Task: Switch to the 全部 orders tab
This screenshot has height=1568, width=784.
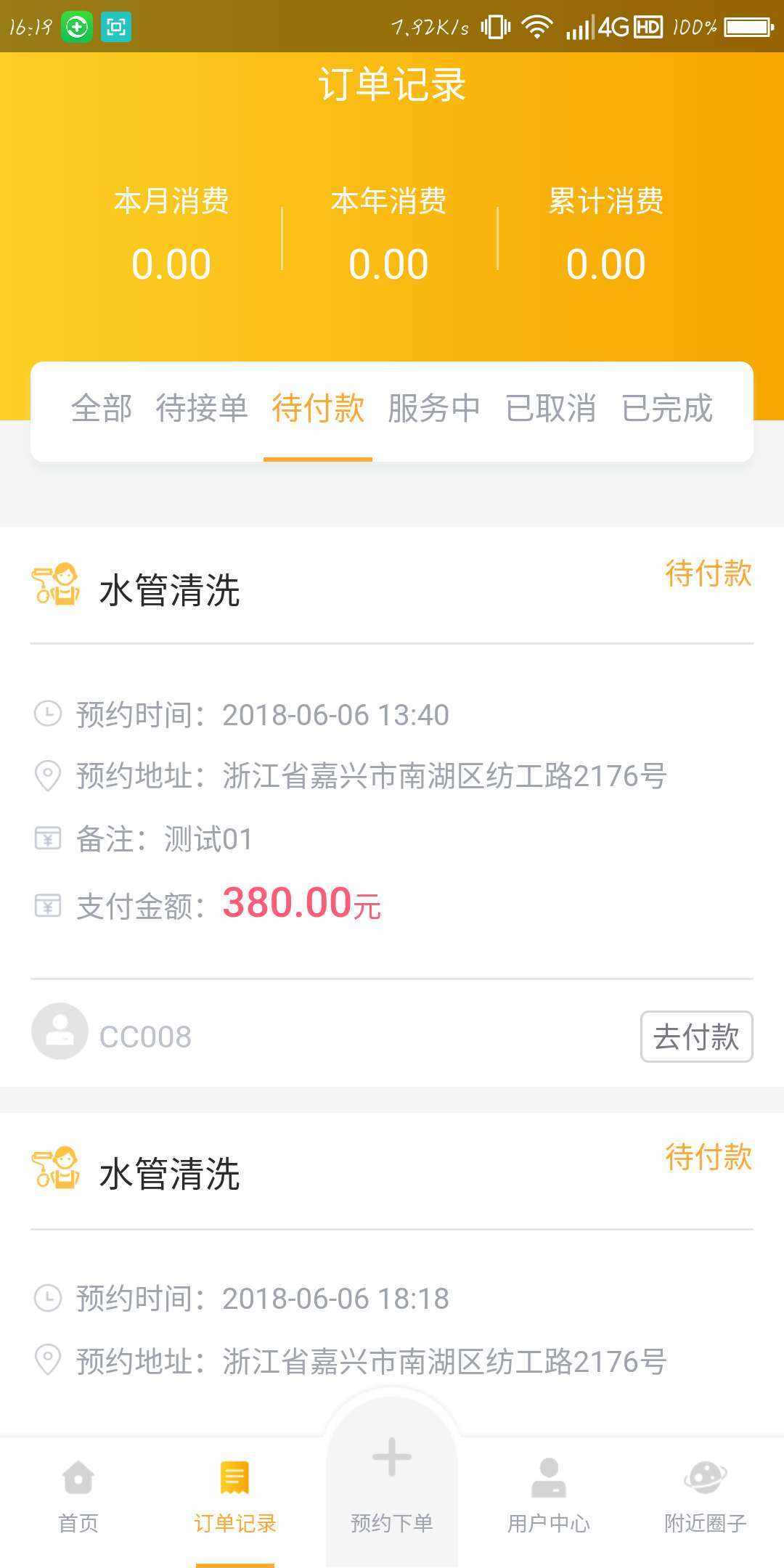Action: (x=102, y=409)
